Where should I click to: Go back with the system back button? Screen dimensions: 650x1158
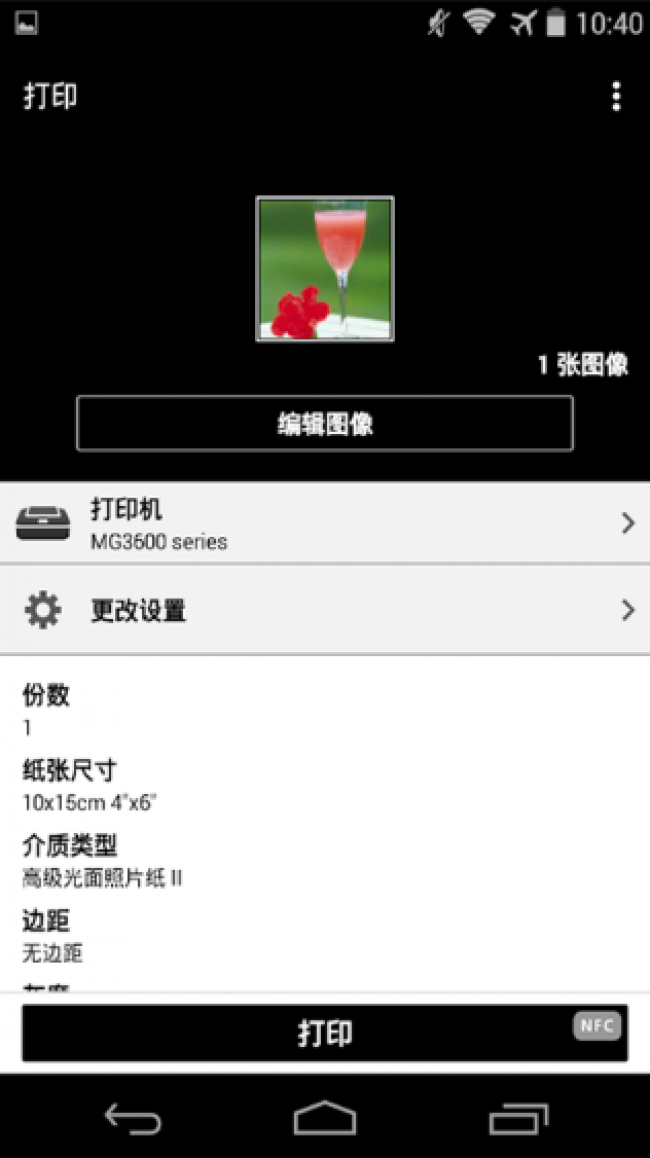pyautogui.click(x=133, y=1119)
